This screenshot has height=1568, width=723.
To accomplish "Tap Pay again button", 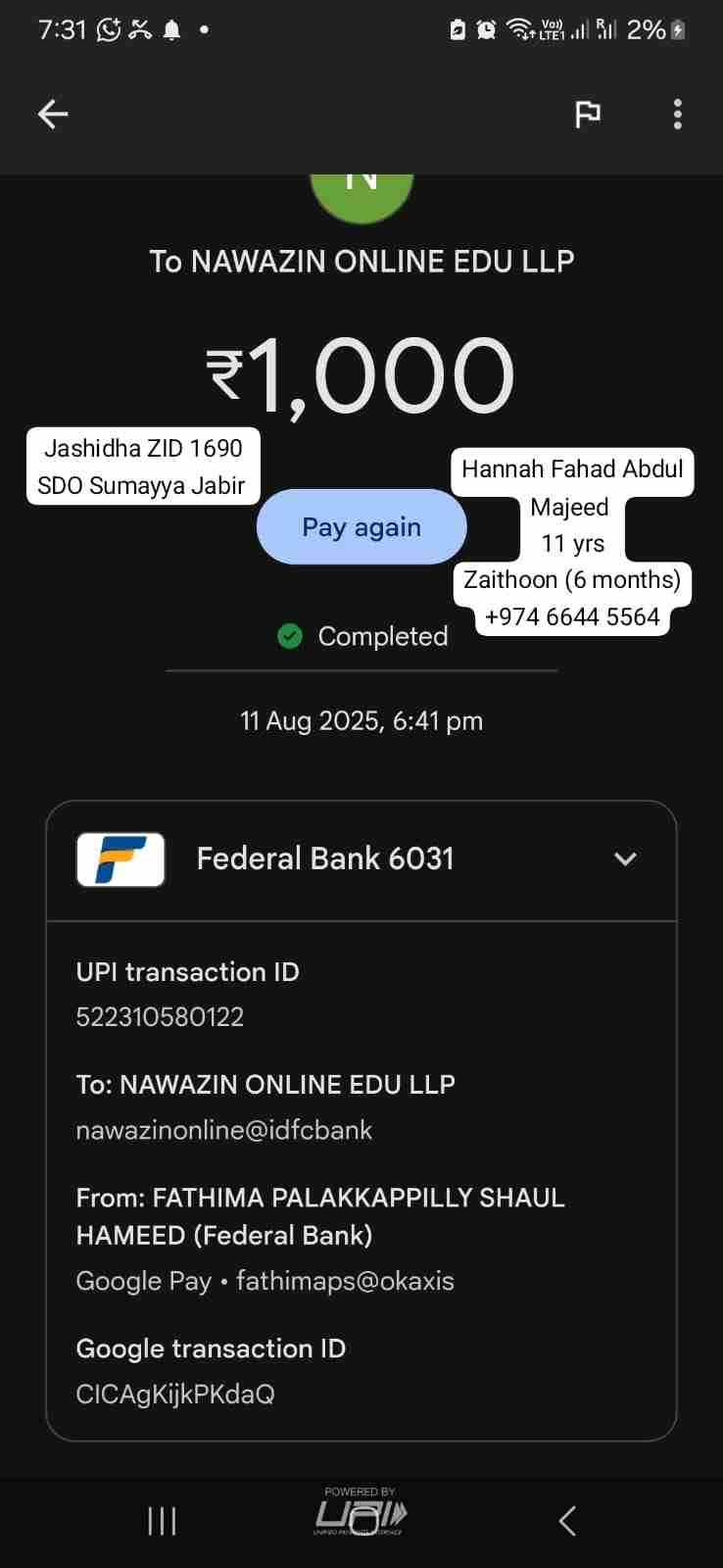I will tap(361, 527).
